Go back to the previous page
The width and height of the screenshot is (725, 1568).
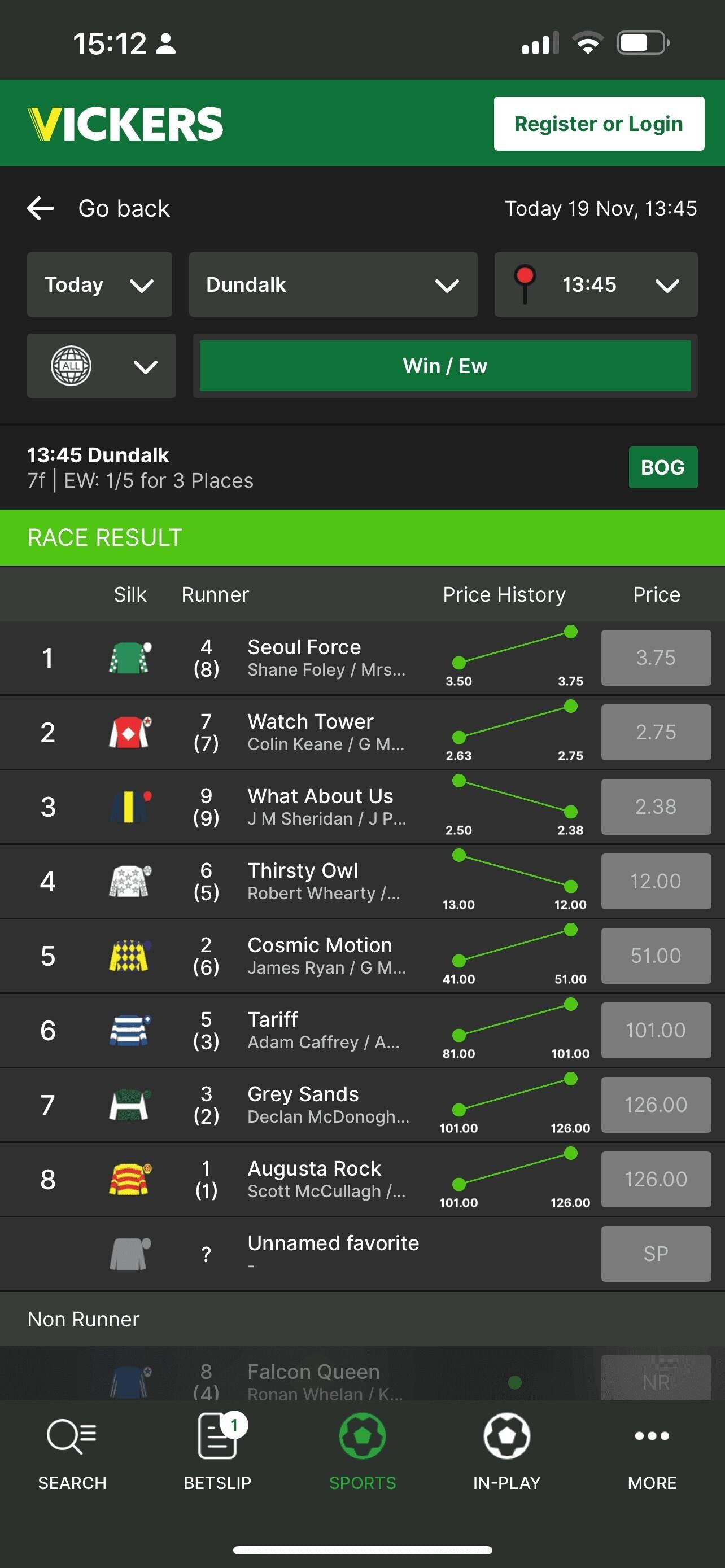point(97,209)
